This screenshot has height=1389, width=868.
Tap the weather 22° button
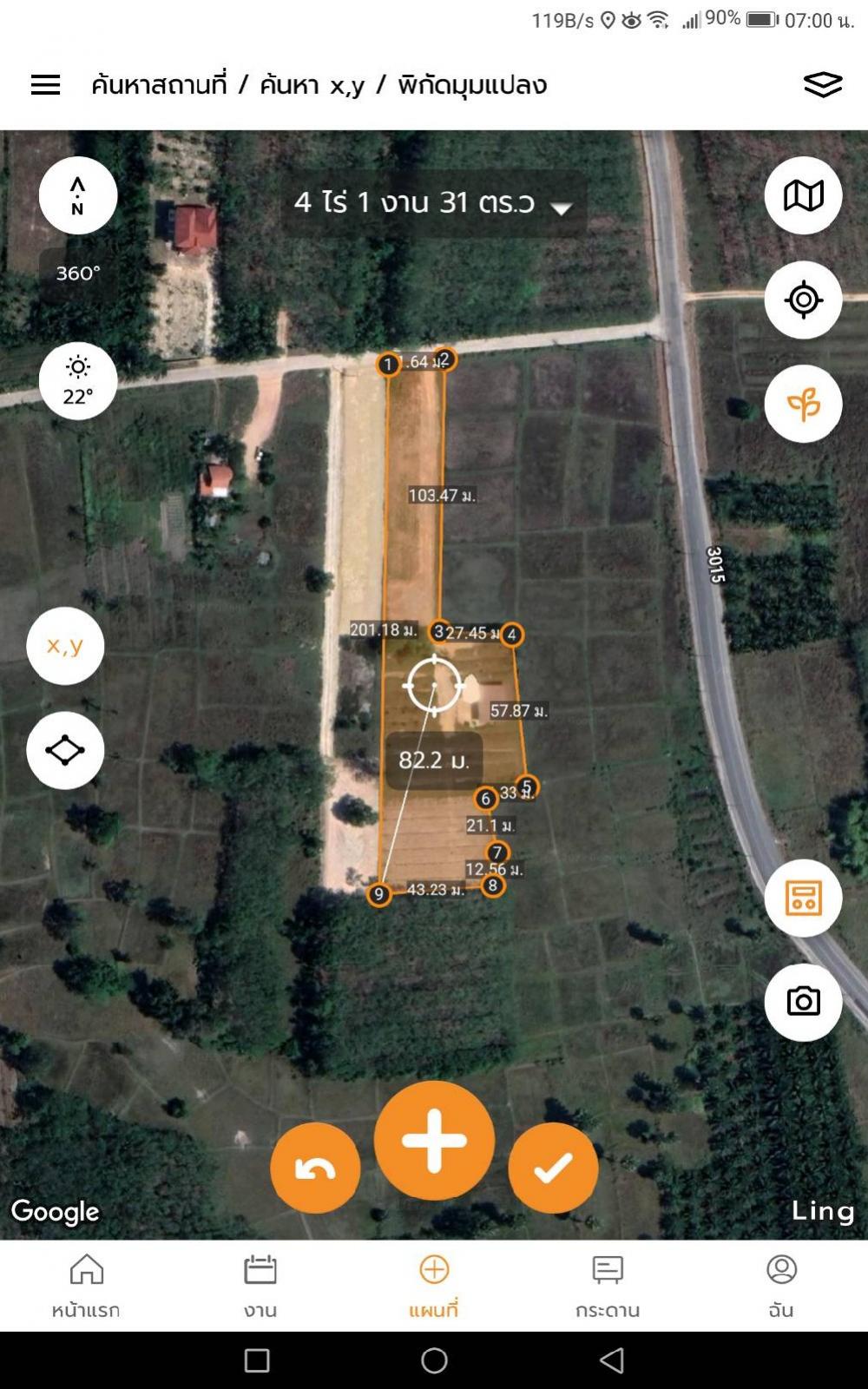[78, 381]
